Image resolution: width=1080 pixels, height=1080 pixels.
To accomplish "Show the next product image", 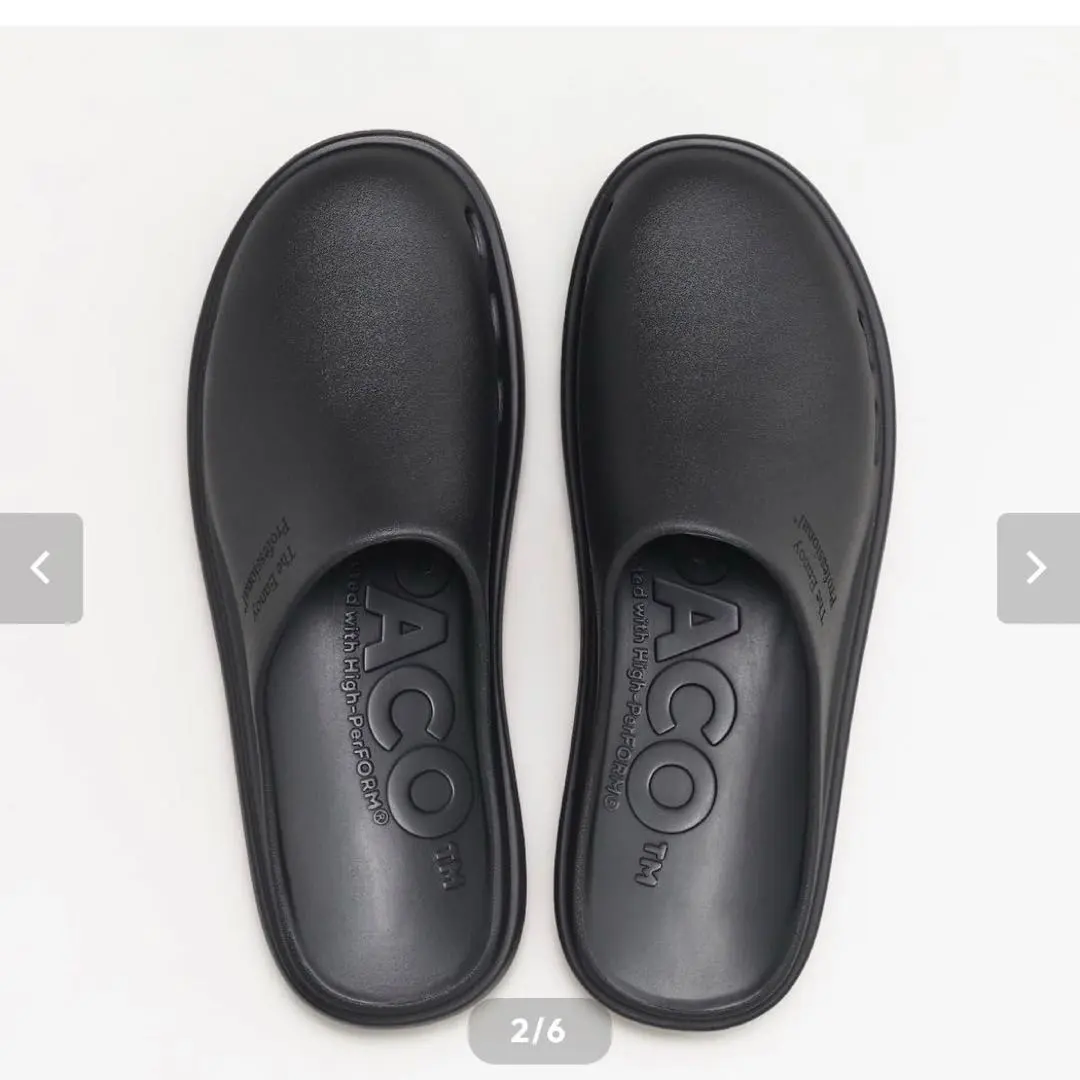I will (x=1037, y=568).
